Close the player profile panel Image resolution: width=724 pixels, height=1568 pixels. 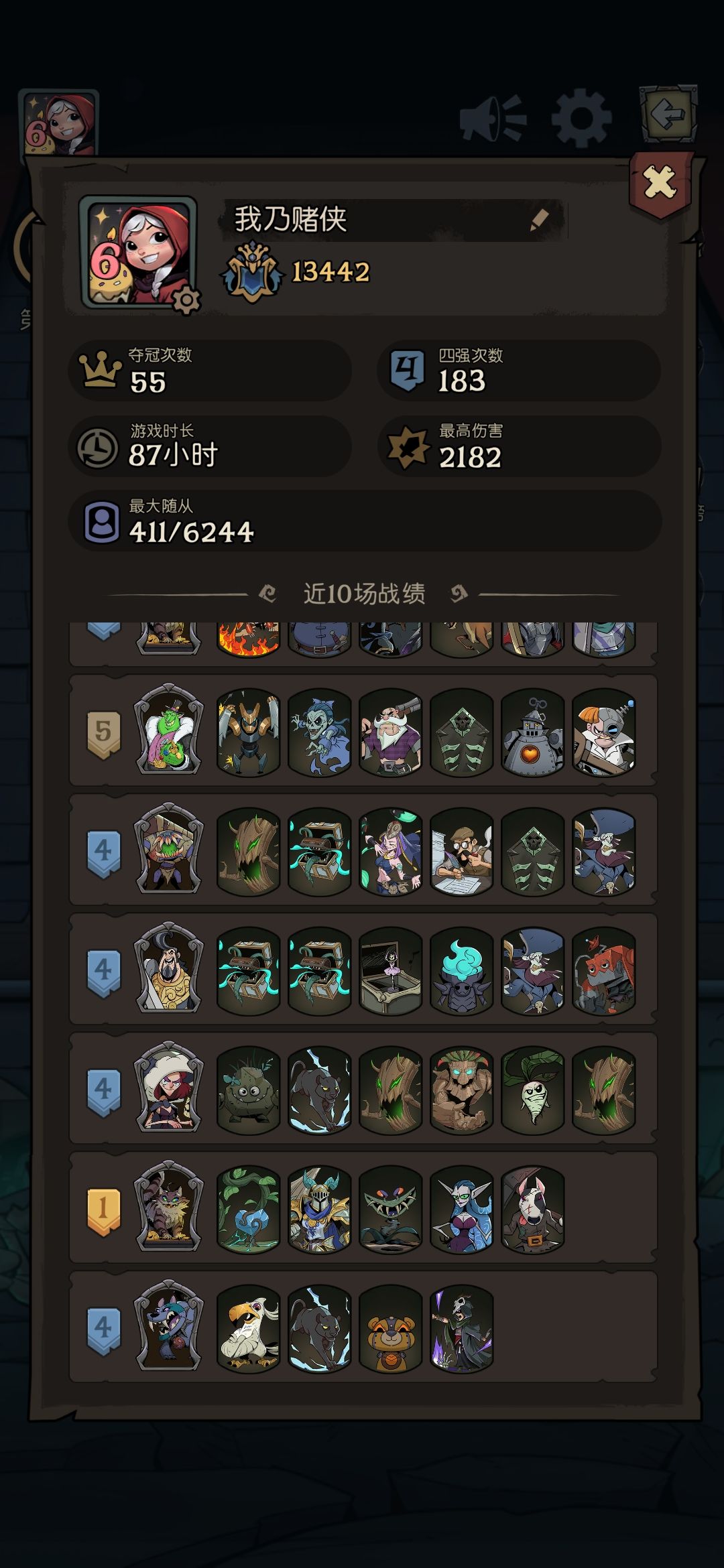(660, 182)
